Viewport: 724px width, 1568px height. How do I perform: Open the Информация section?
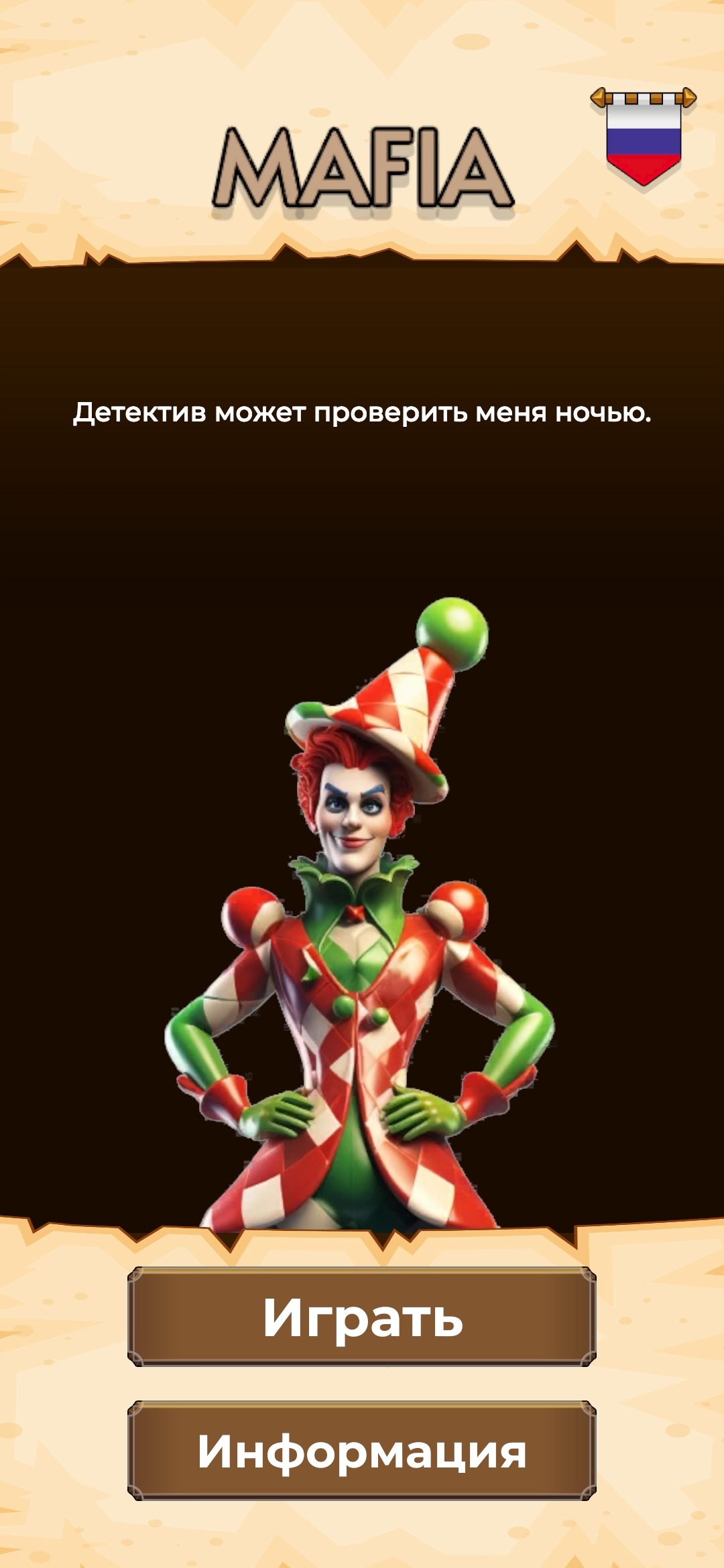[362, 1451]
